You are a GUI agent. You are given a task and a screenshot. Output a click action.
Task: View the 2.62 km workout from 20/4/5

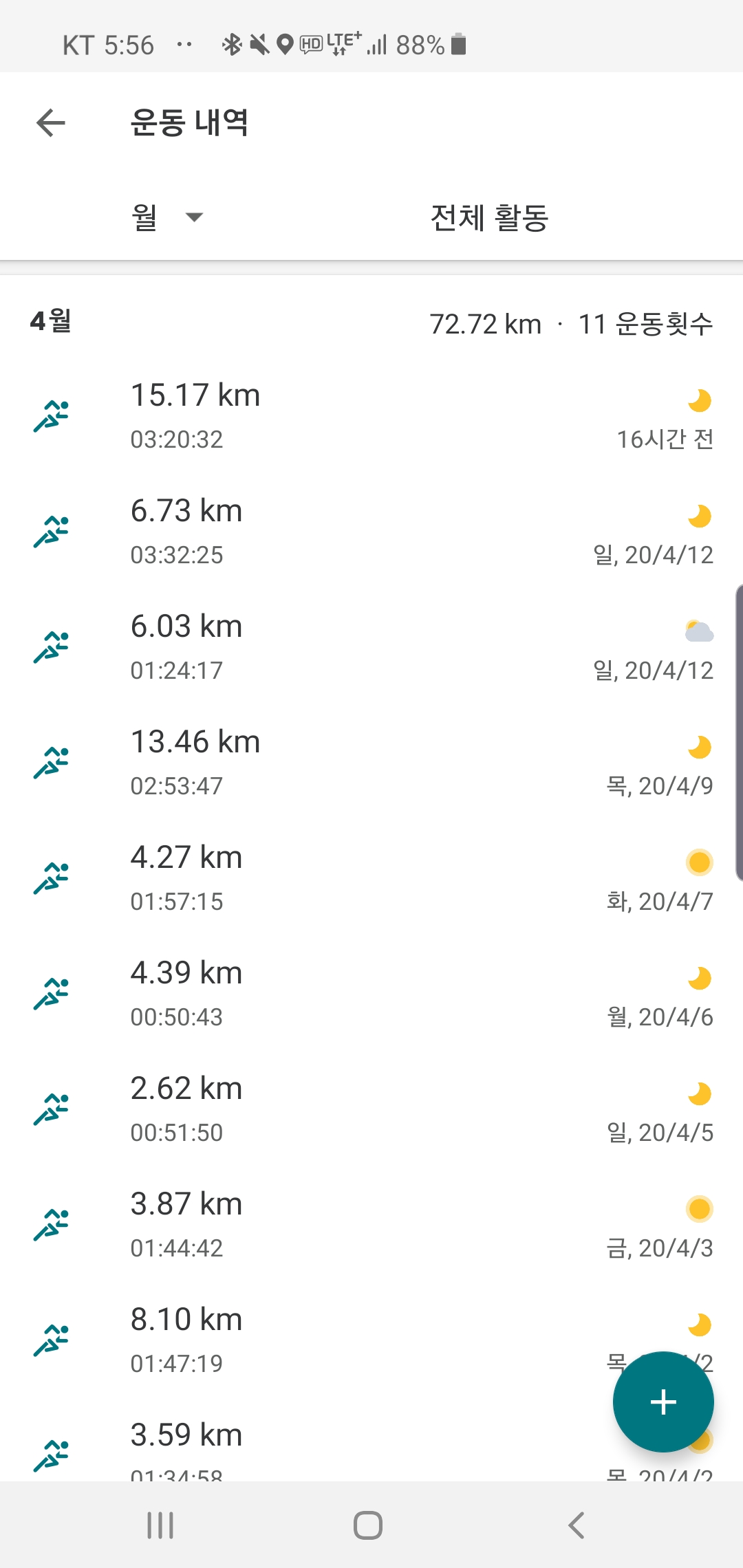(x=371, y=1109)
